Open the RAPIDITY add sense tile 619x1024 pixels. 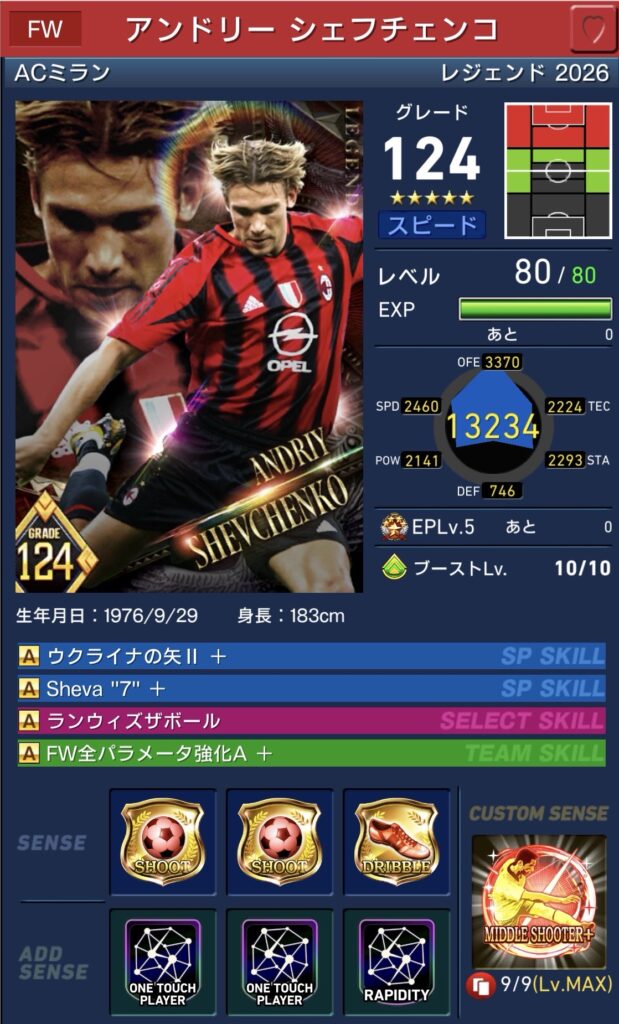tap(396, 962)
